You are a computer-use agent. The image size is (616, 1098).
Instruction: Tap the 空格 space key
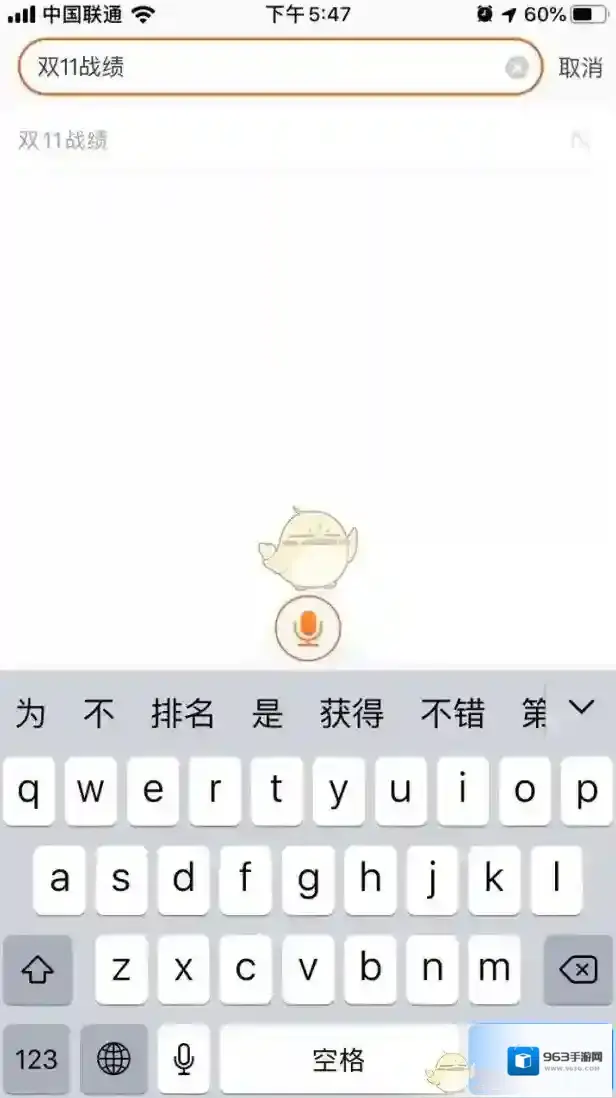[339, 1059]
